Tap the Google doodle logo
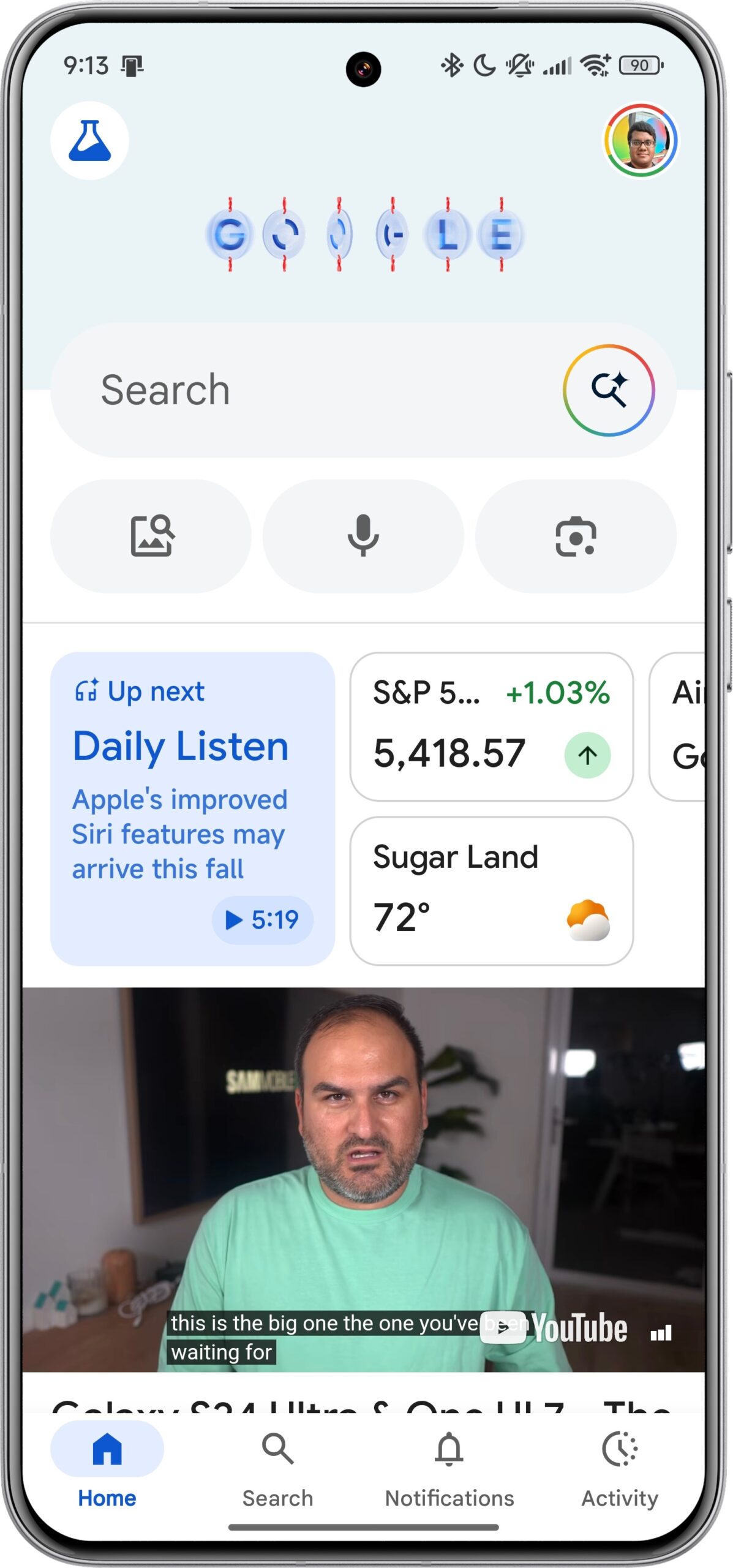 (x=365, y=235)
